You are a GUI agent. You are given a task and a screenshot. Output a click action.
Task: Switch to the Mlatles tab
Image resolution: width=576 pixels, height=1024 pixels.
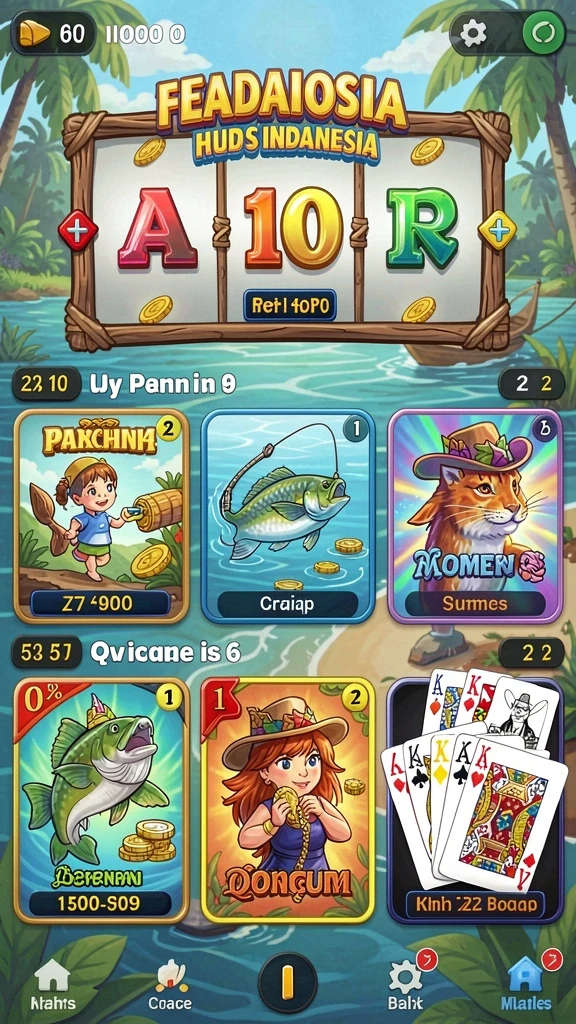click(526, 985)
